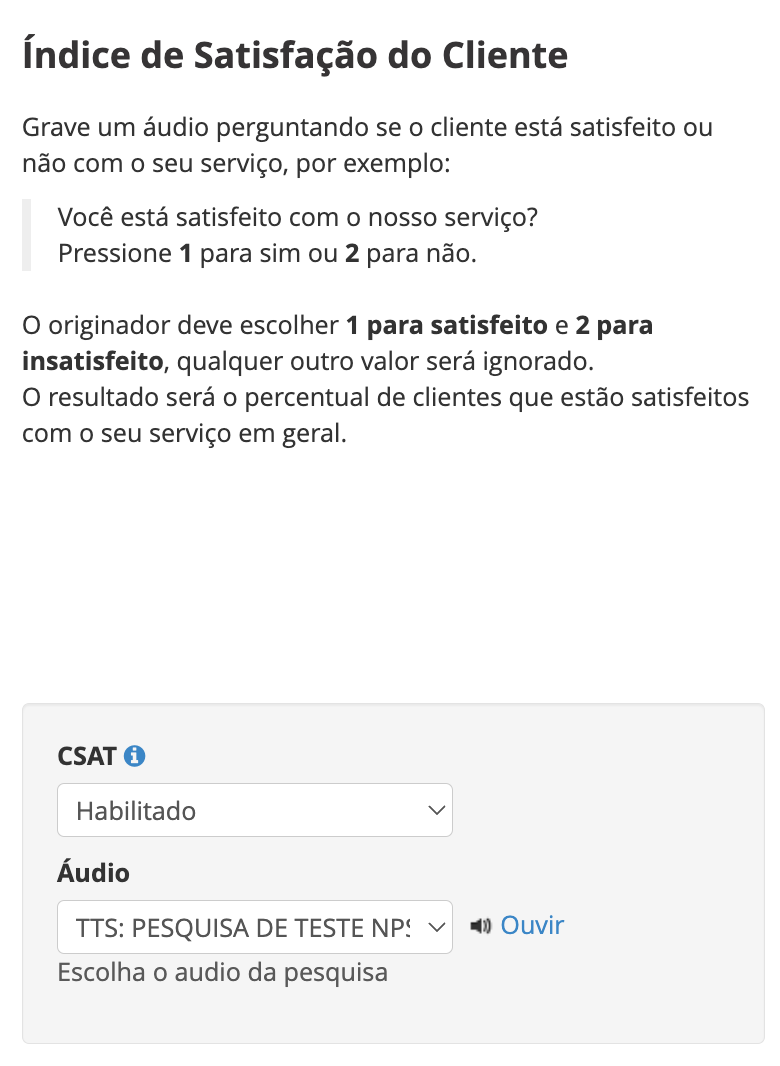The height and width of the screenshot is (1066, 780).
Task: Click the heading Índice de Satisfação do Cliente
Action: (x=294, y=55)
